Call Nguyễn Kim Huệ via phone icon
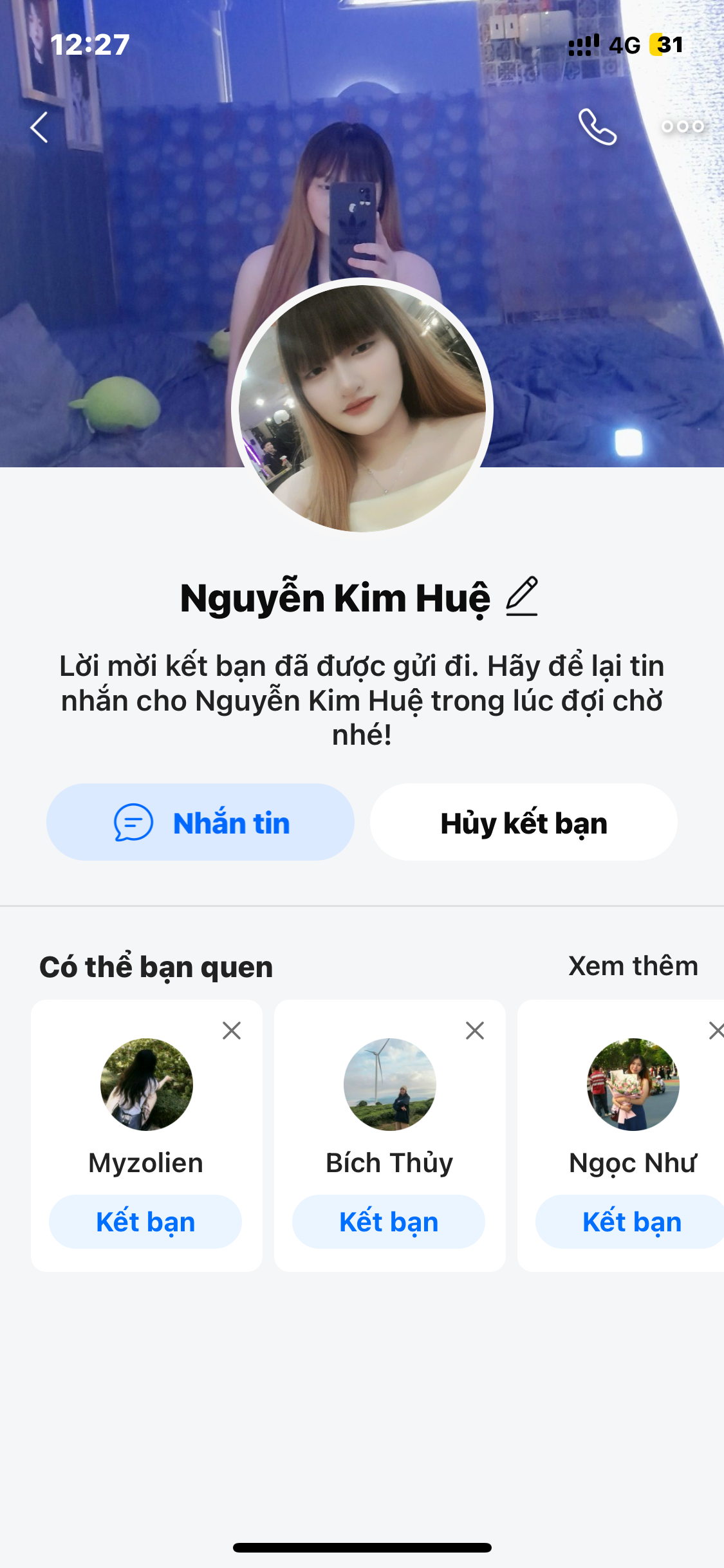This screenshot has height=1568, width=724. pos(597,127)
